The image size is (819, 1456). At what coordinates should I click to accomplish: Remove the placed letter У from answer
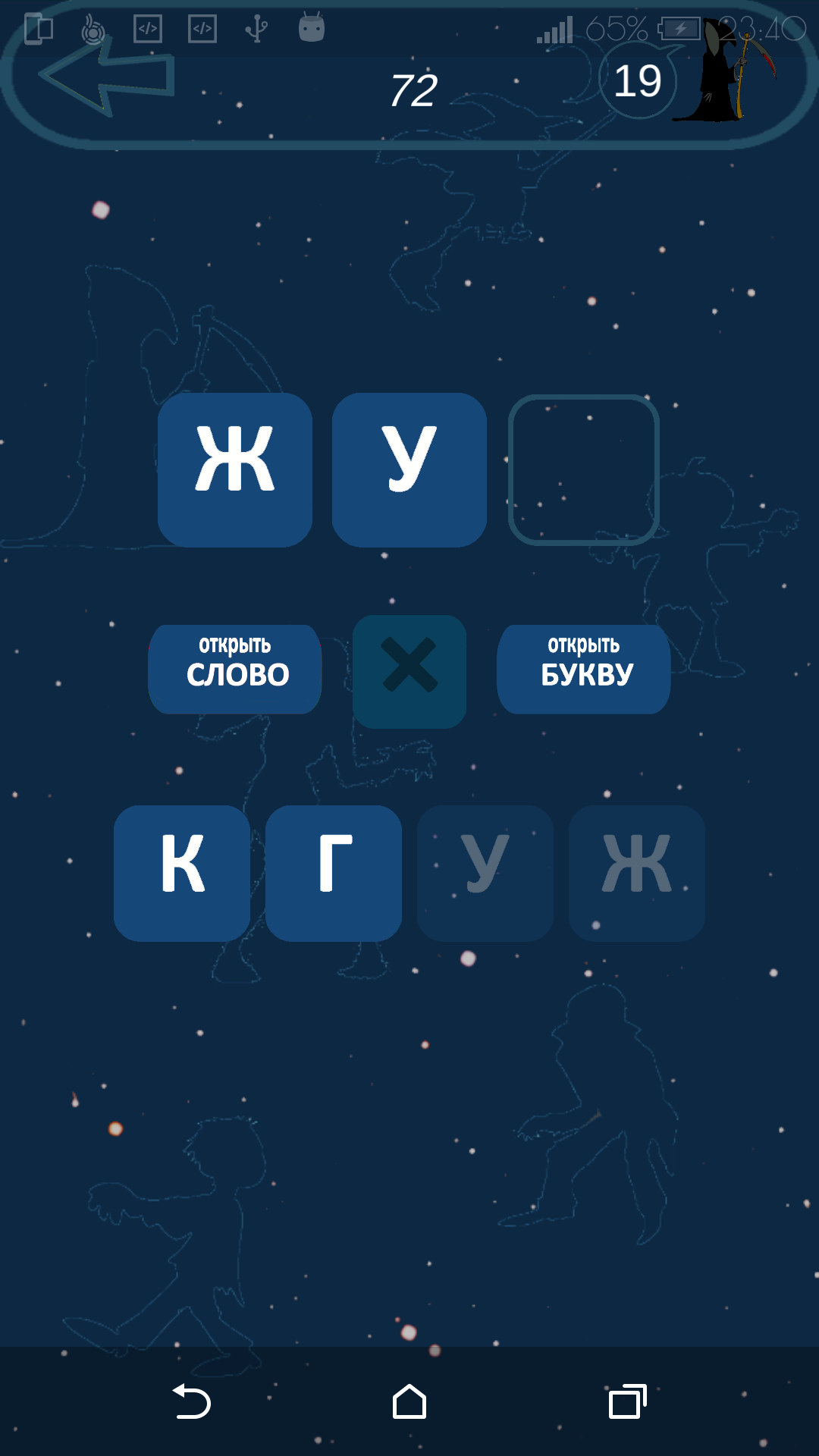(409, 469)
